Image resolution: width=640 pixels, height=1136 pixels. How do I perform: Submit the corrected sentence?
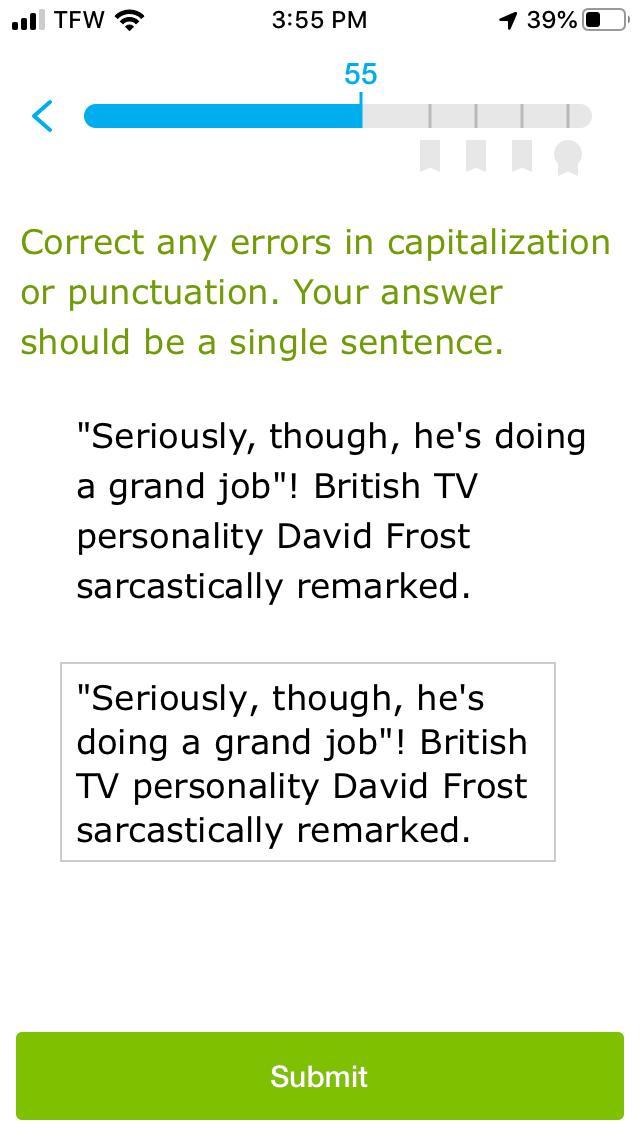click(320, 1076)
